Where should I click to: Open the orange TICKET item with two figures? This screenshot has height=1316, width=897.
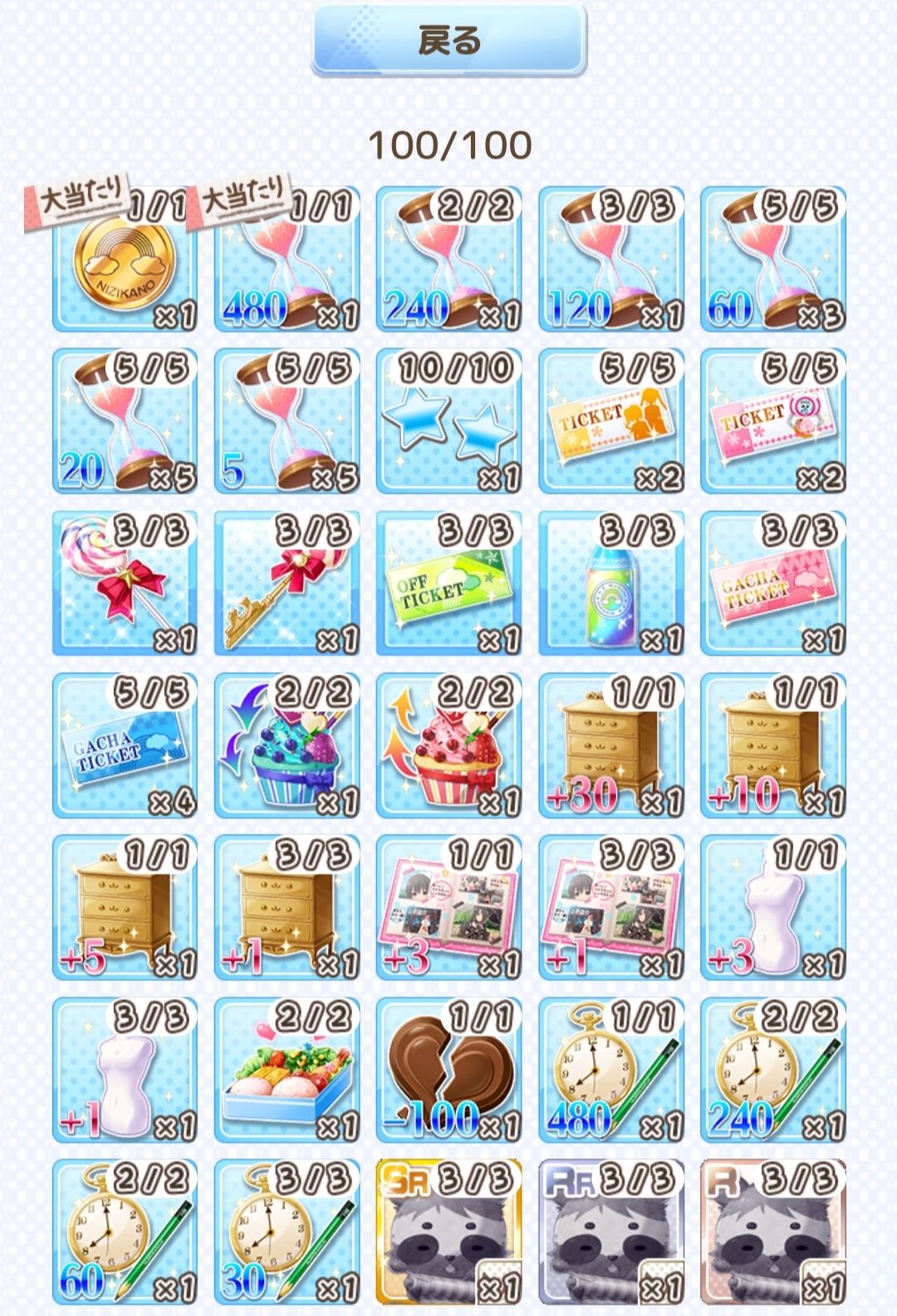[613, 425]
